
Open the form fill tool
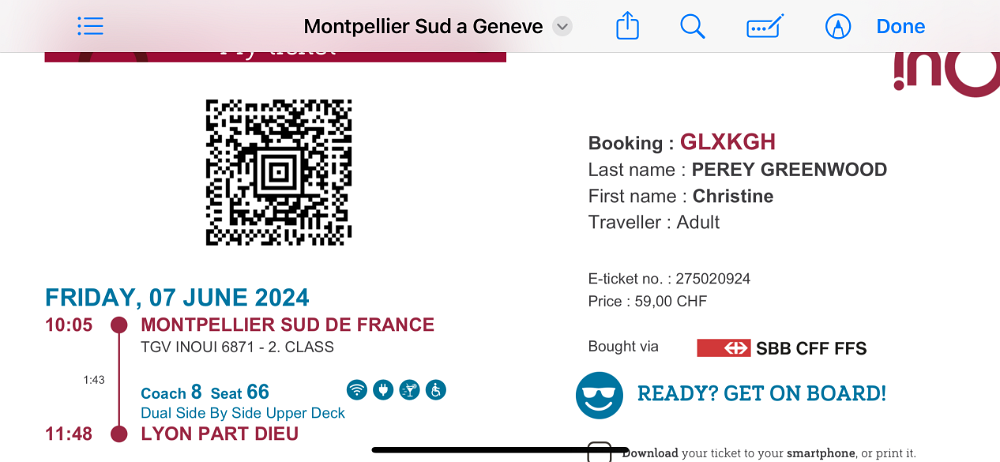click(765, 27)
